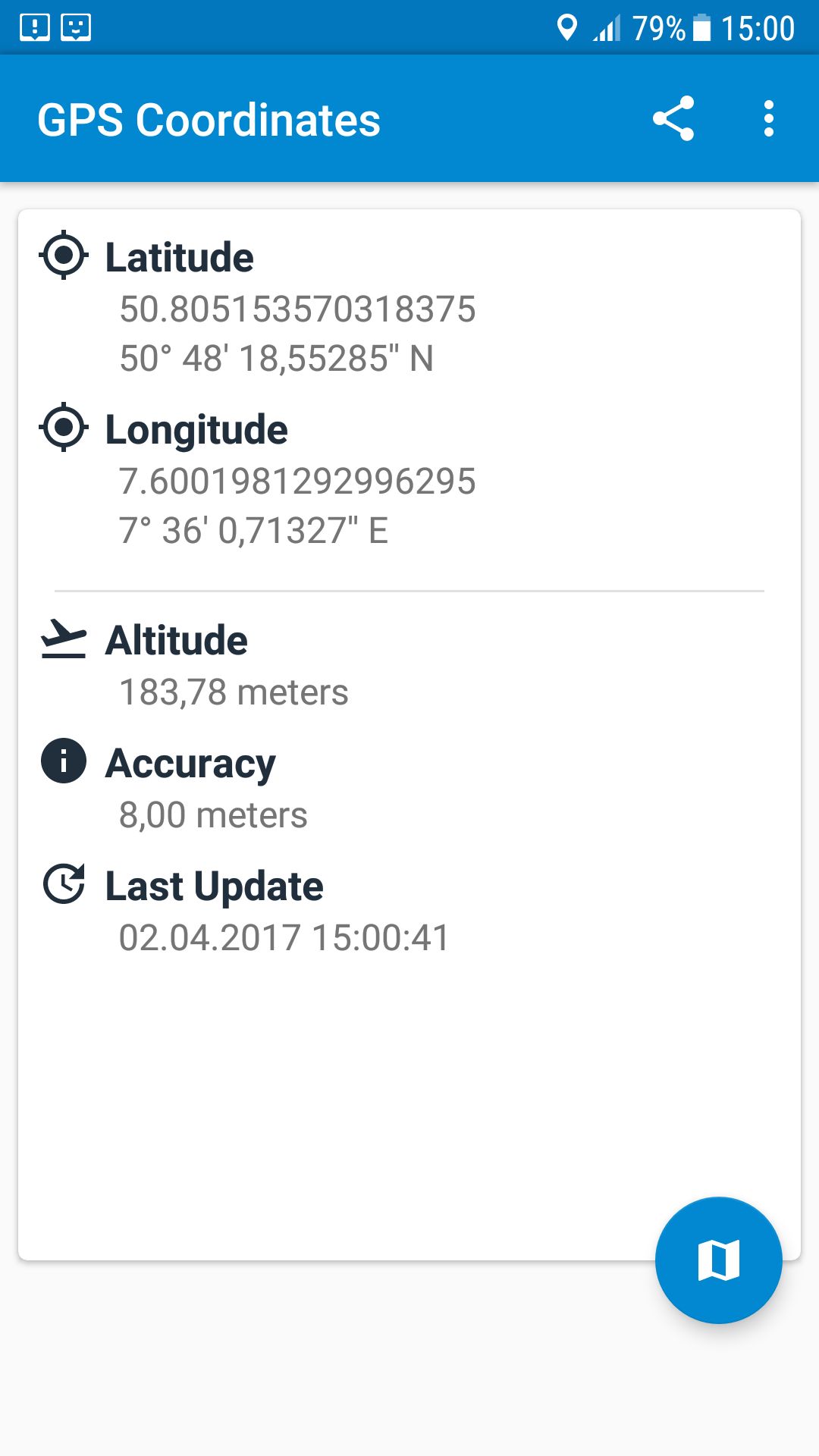The height and width of the screenshot is (1456, 819).
Task: Tap the decimal latitude value 50.805153570318375
Action: click(298, 309)
